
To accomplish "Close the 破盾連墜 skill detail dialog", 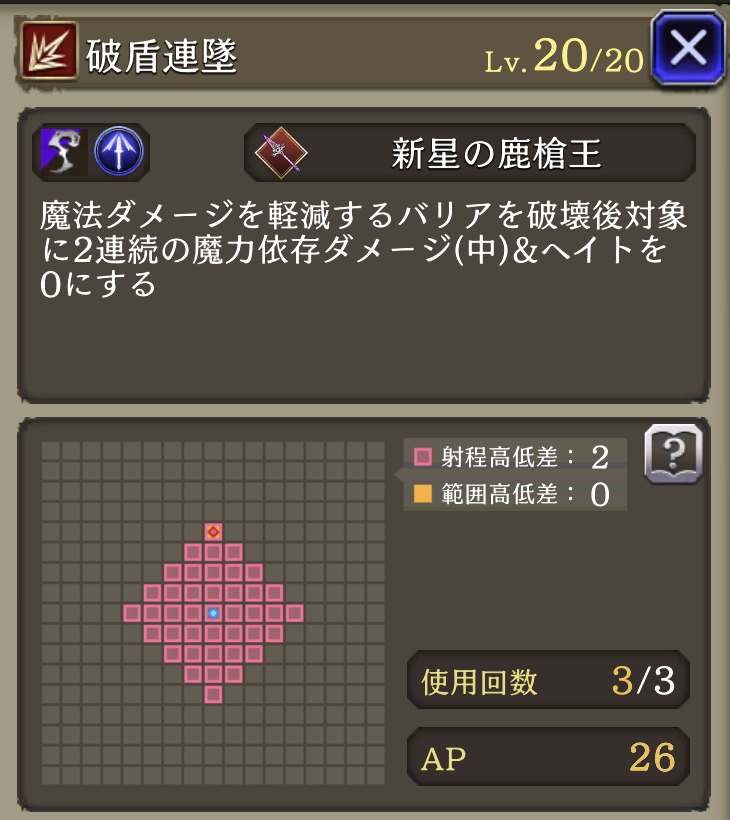I will pyautogui.click(x=687, y=48).
